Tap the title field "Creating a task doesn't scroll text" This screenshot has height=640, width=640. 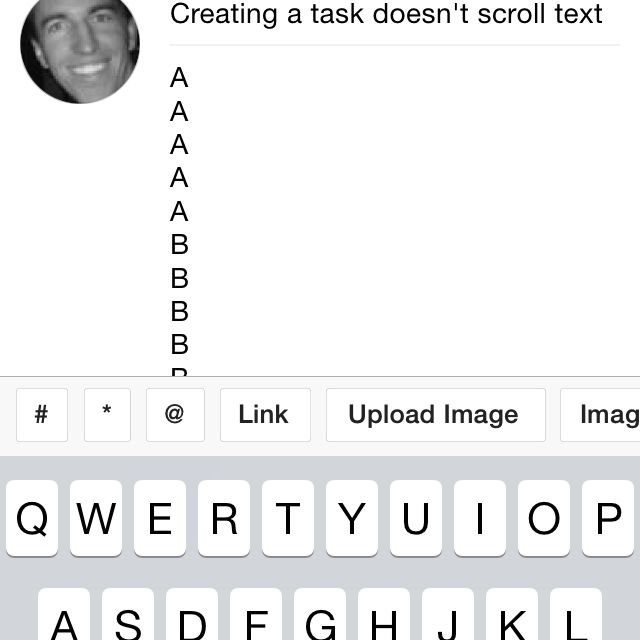(x=387, y=15)
